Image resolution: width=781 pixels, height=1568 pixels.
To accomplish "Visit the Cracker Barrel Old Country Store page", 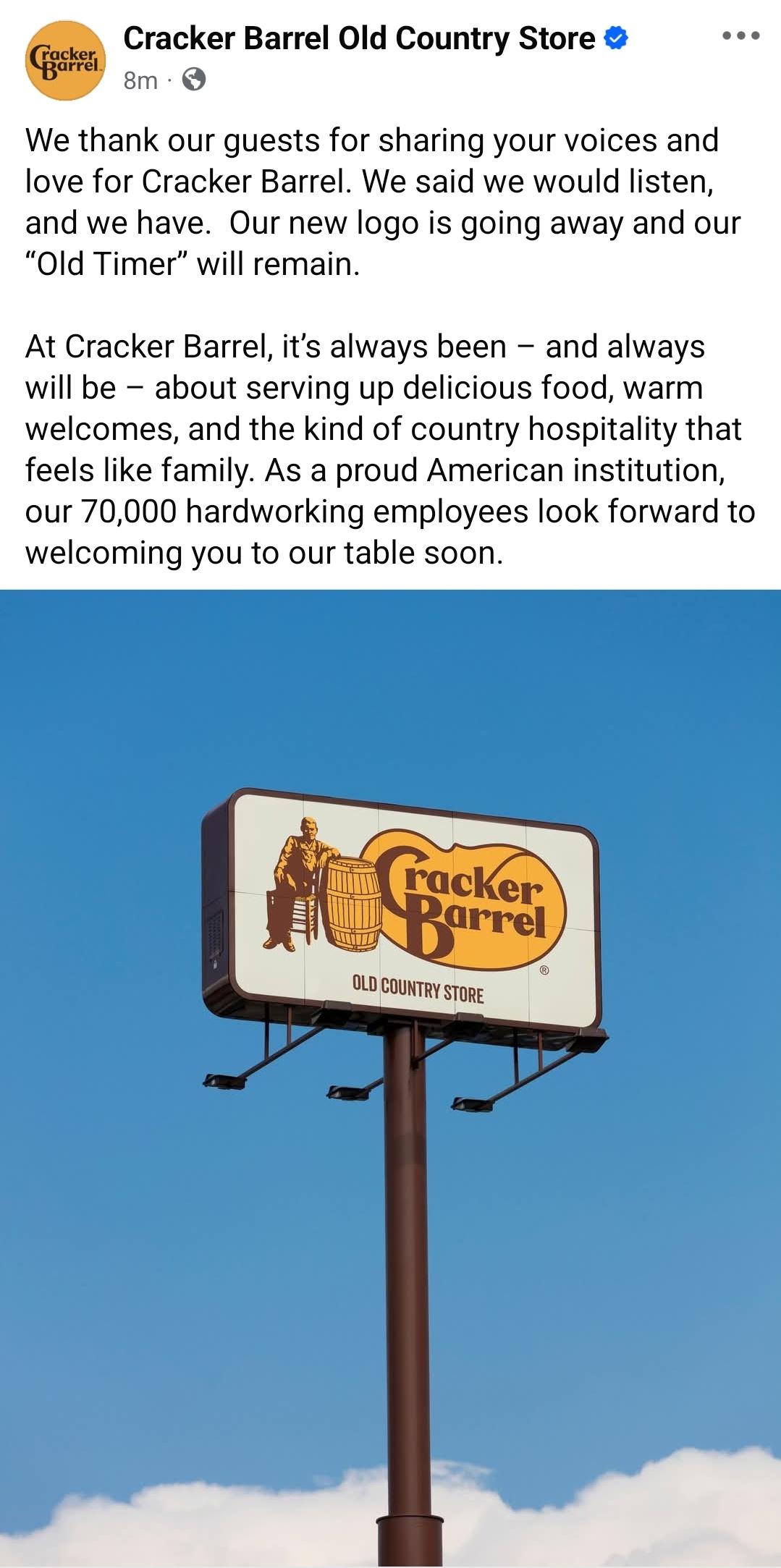I will tap(359, 38).
